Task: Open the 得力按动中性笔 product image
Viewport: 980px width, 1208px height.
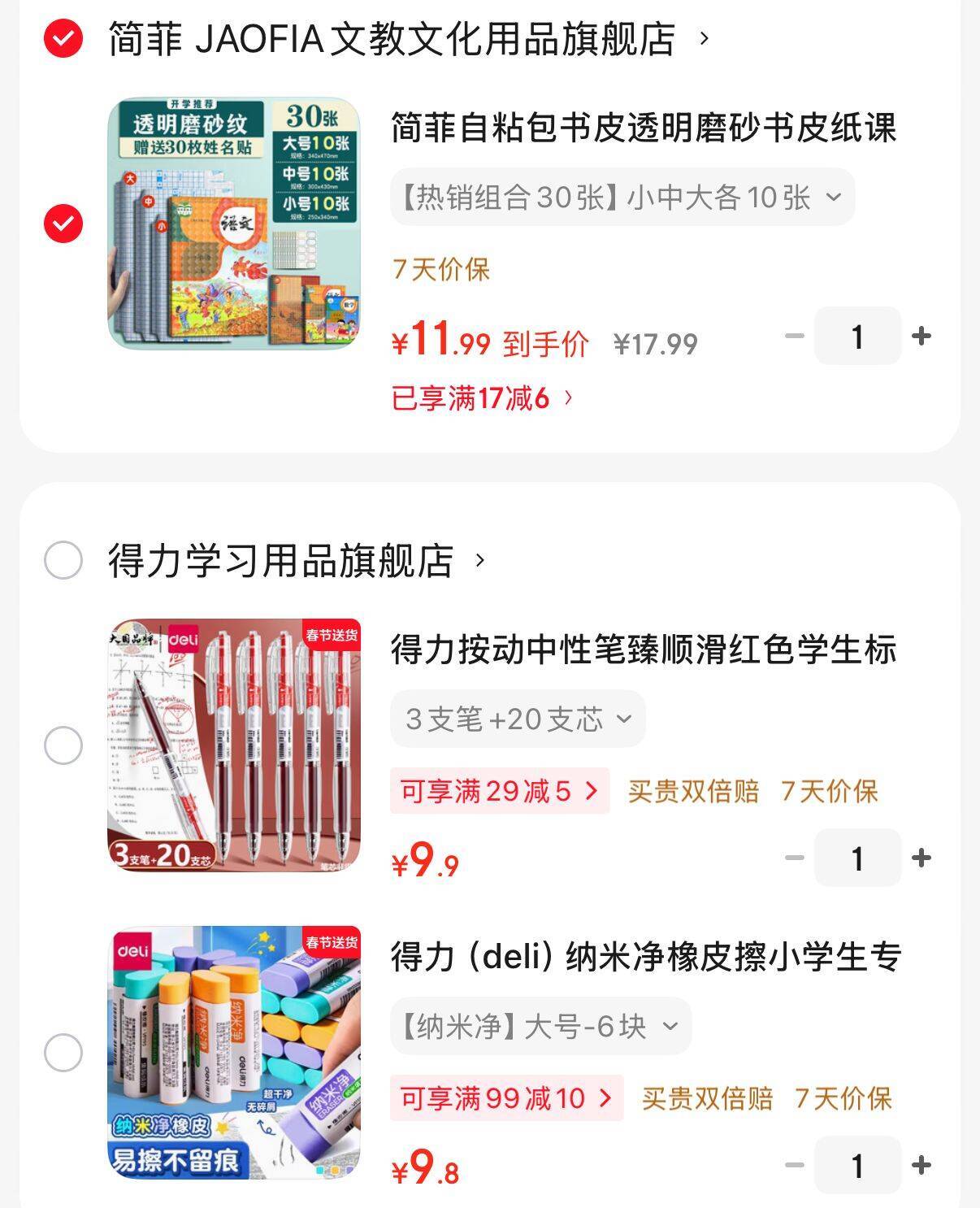Action: click(x=234, y=745)
